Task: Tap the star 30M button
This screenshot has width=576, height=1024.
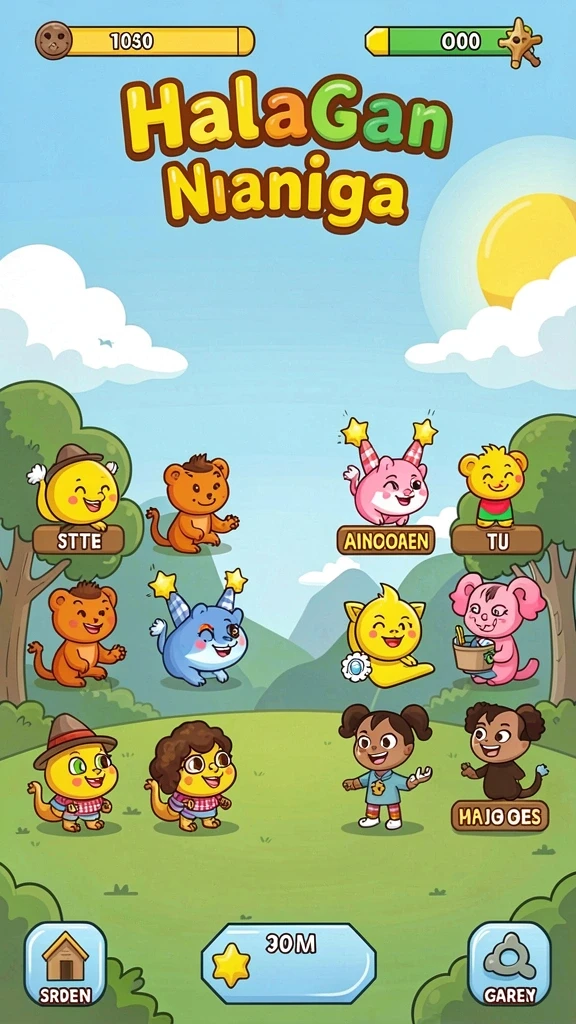Action: 288,963
